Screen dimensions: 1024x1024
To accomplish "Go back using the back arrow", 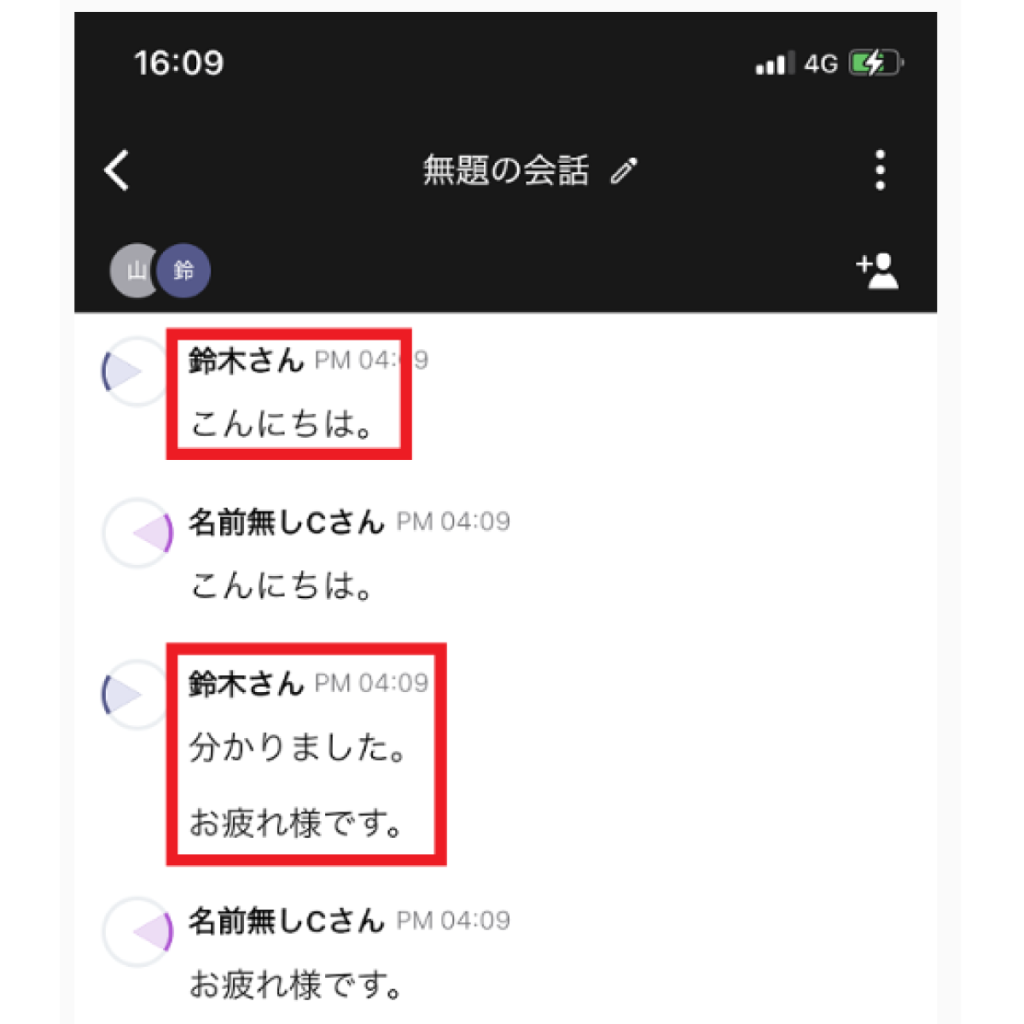I will [x=117, y=171].
